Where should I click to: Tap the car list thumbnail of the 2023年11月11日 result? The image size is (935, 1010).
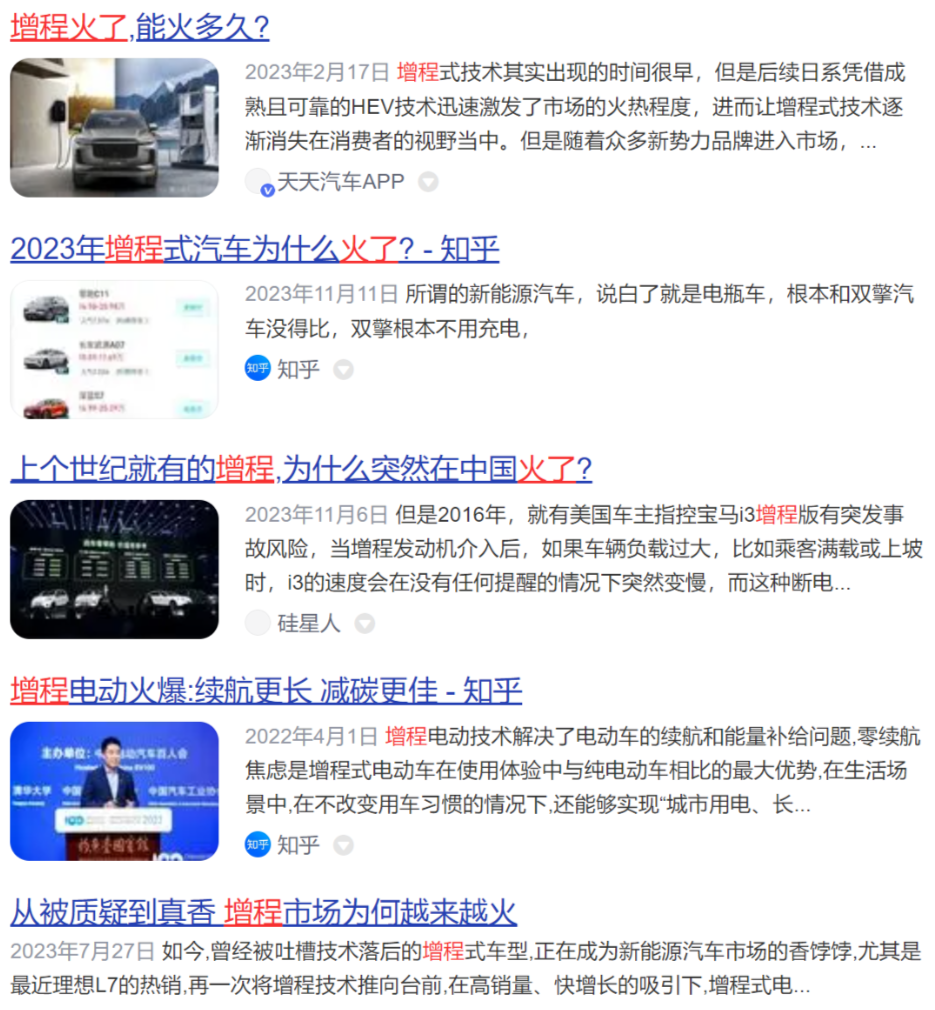point(114,349)
